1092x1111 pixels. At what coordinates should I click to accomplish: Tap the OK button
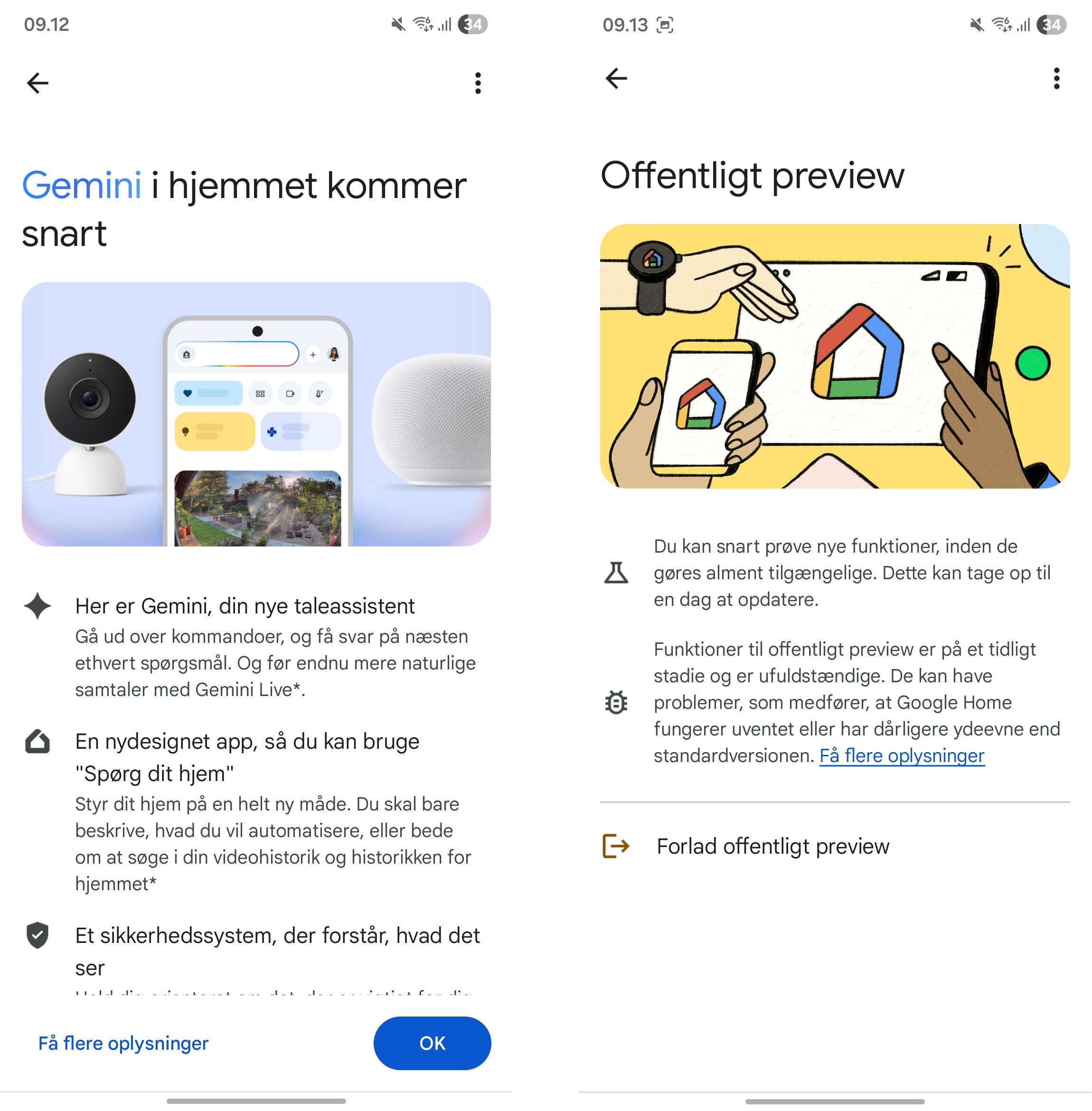[x=432, y=1043]
